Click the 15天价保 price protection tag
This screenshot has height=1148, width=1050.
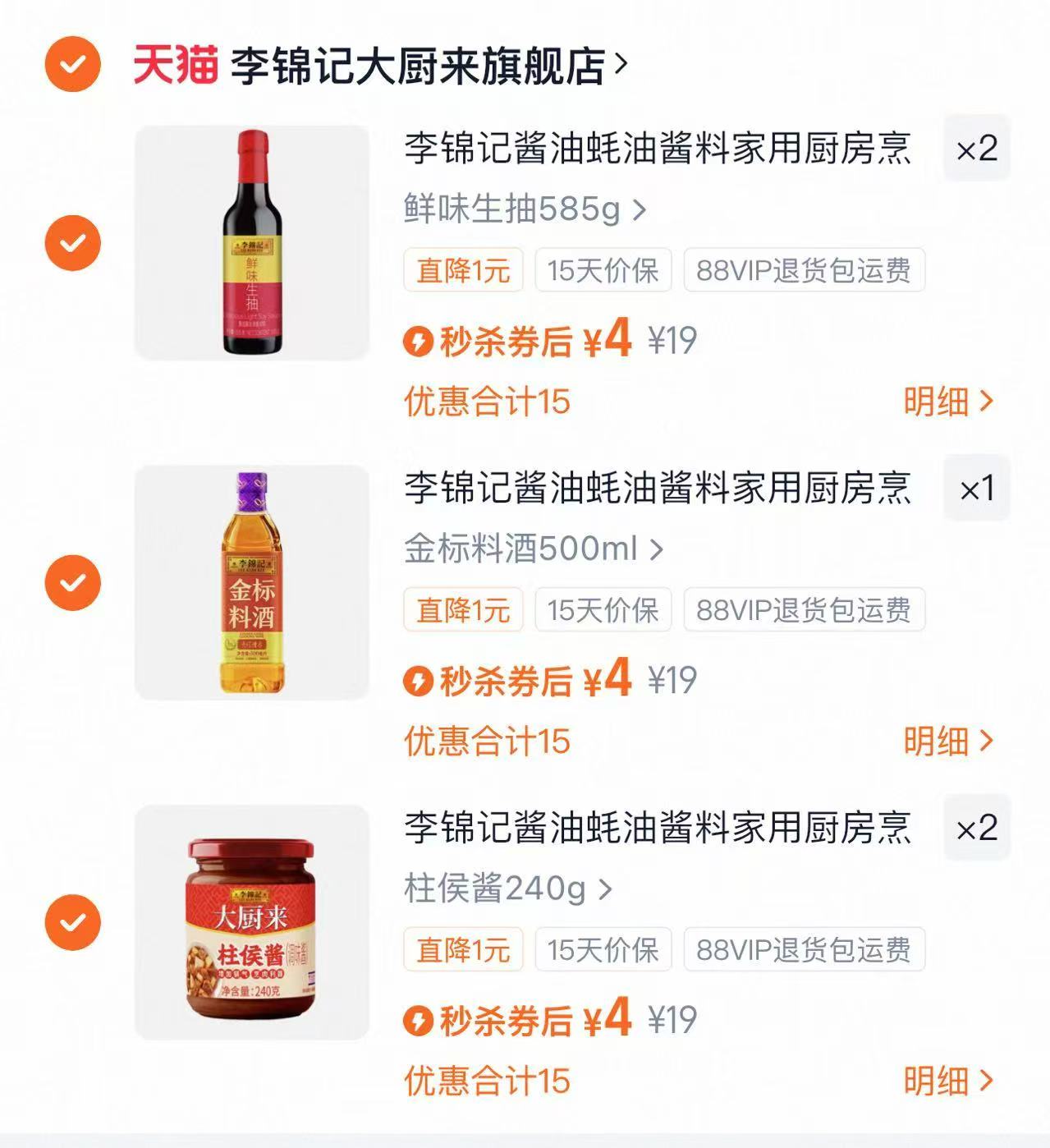pos(603,271)
